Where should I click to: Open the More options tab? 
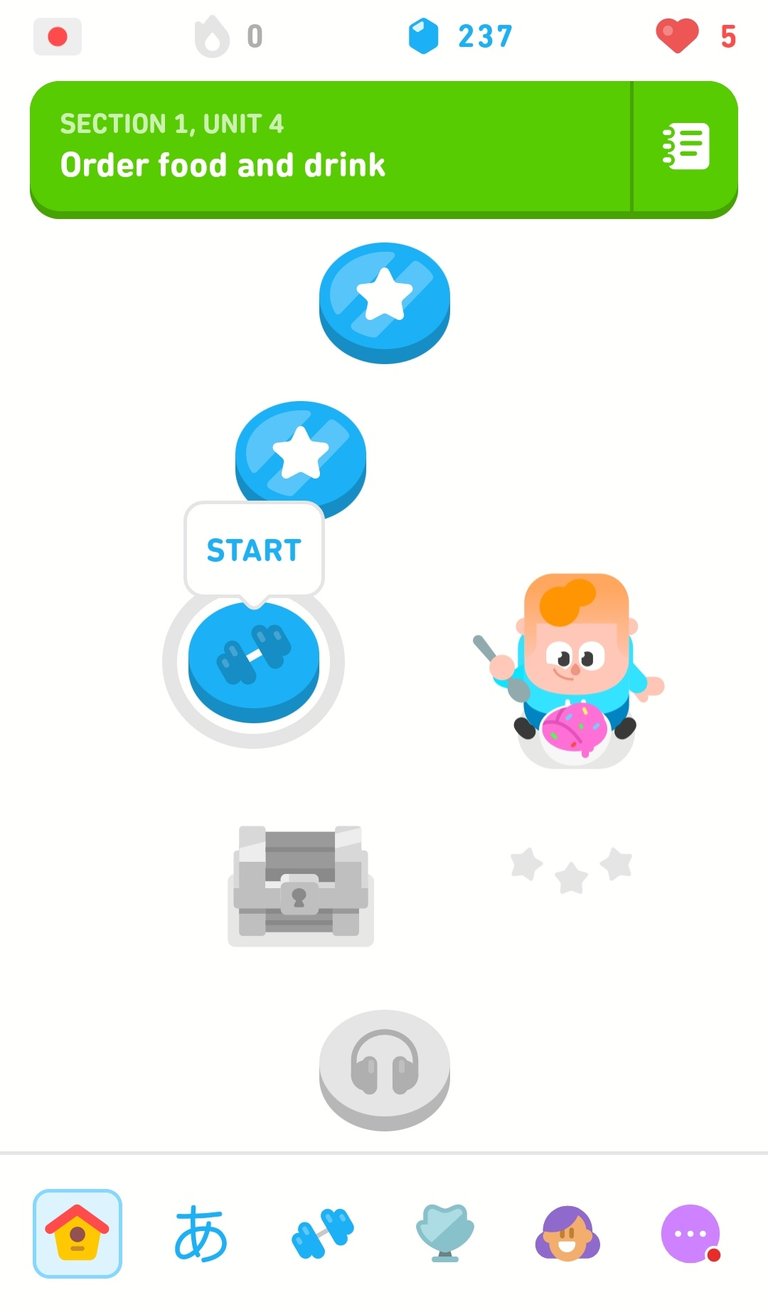coord(691,1233)
